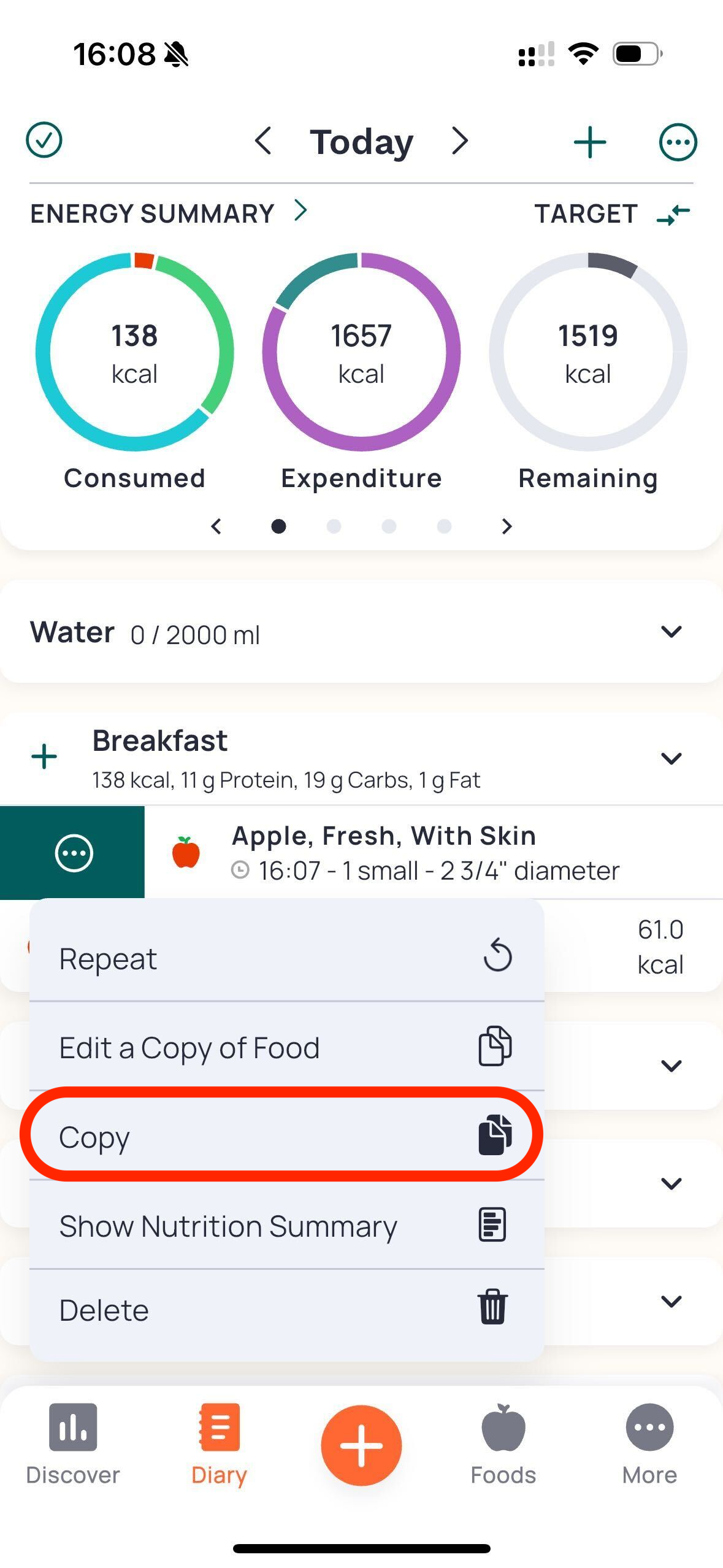Add food to Breakfast with plus

44,756
